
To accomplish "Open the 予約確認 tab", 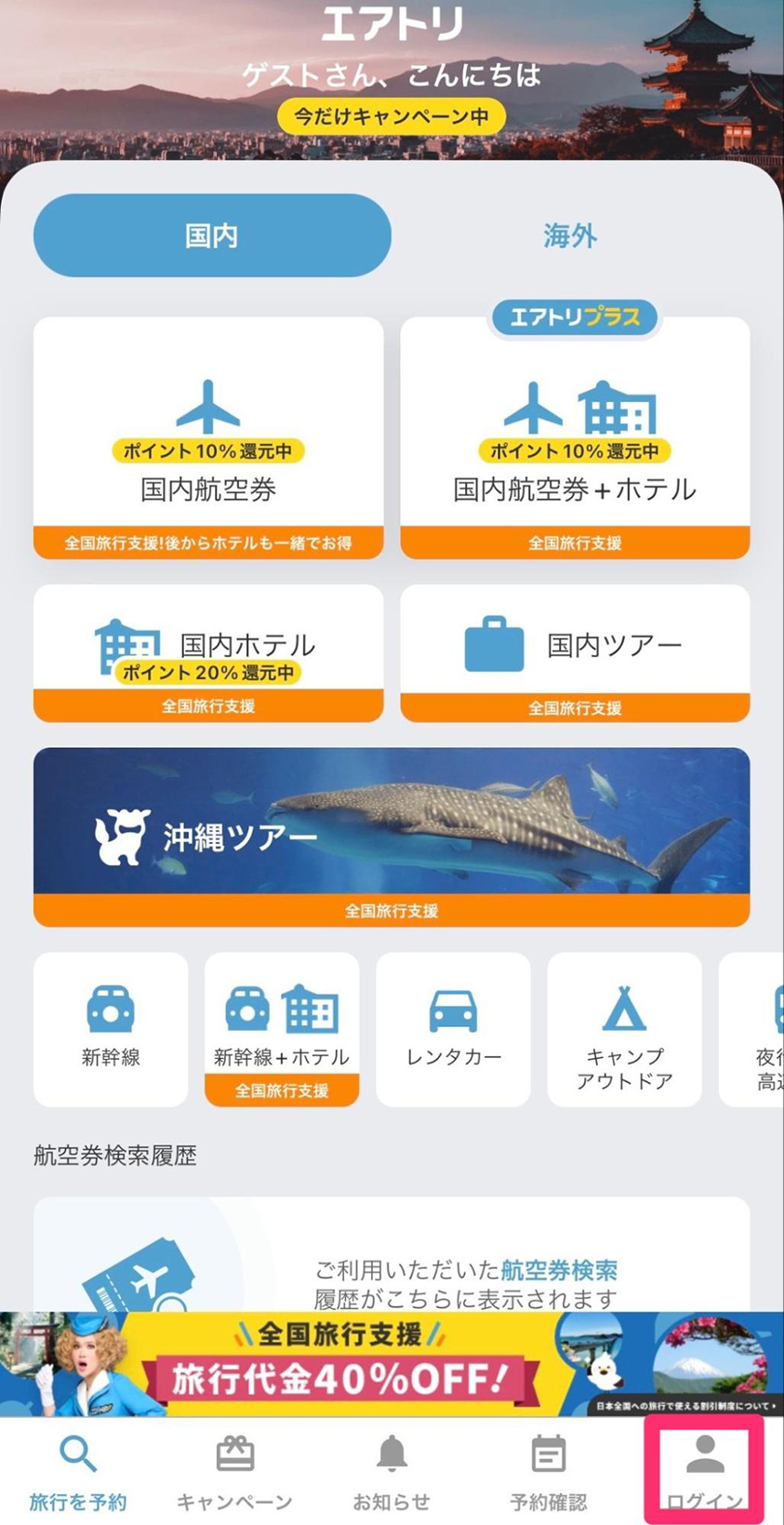I will point(549,1474).
